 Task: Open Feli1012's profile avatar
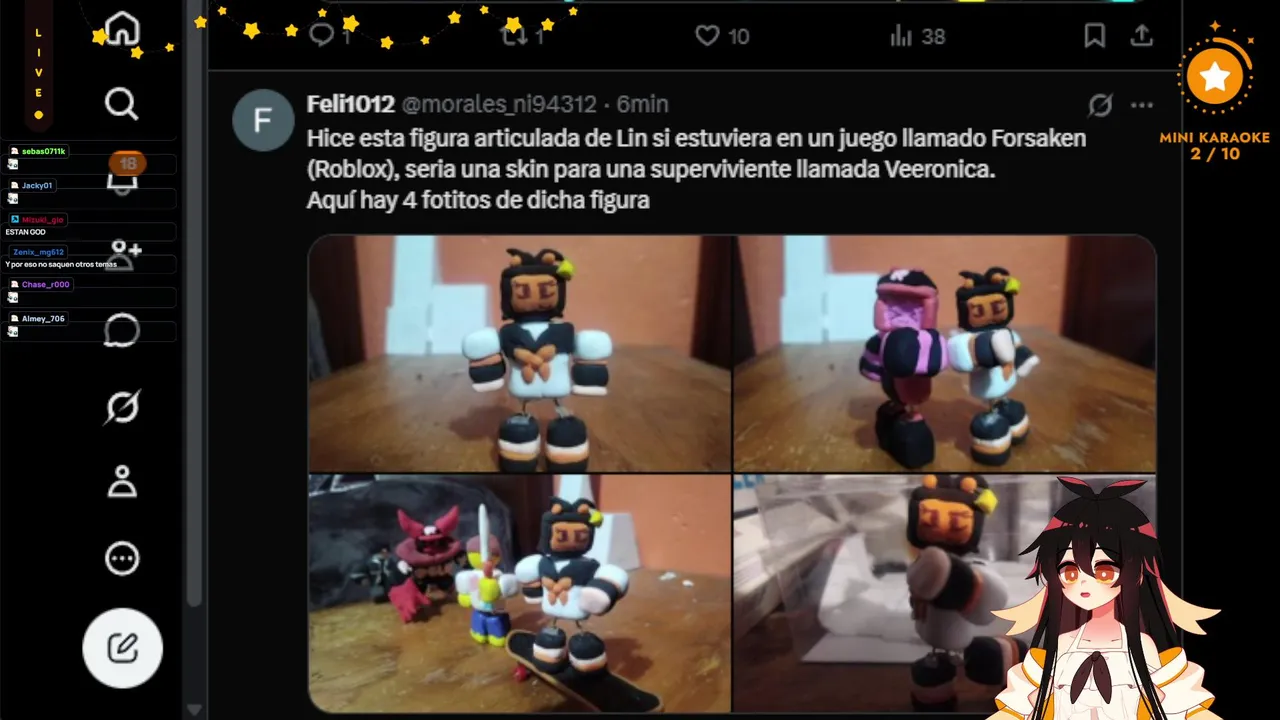262,121
